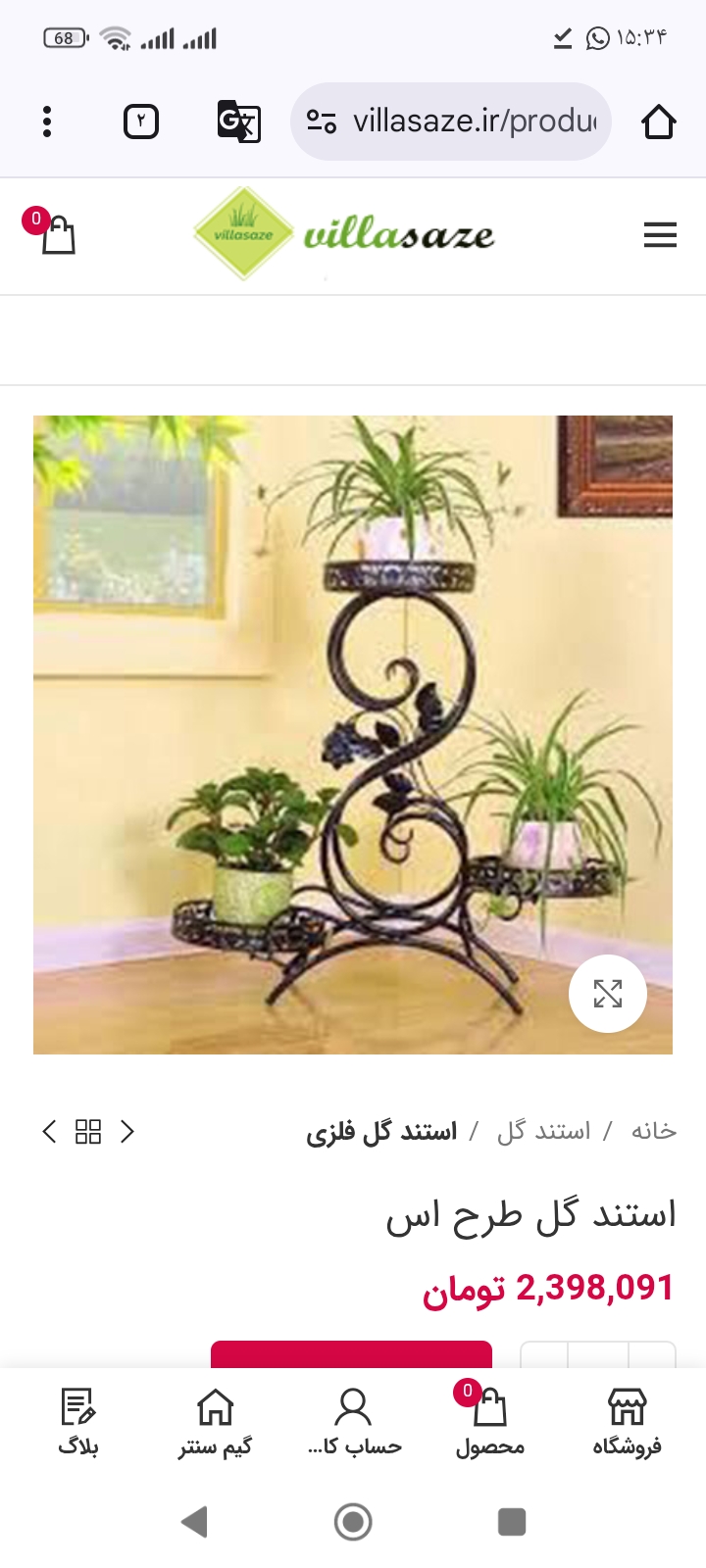Open the استند گل breadcrumb category

543,1131
